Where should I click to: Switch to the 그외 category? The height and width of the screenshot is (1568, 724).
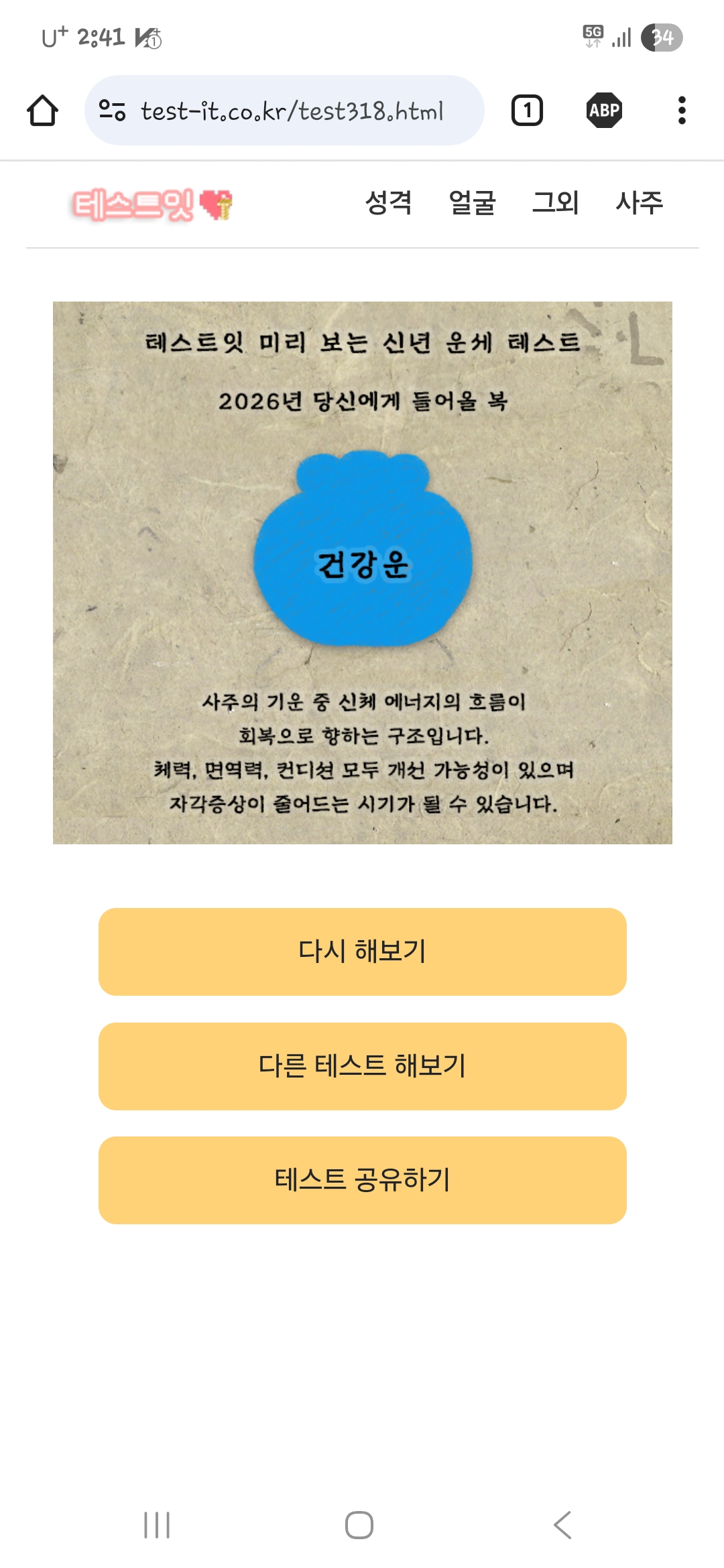tap(555, 202)
